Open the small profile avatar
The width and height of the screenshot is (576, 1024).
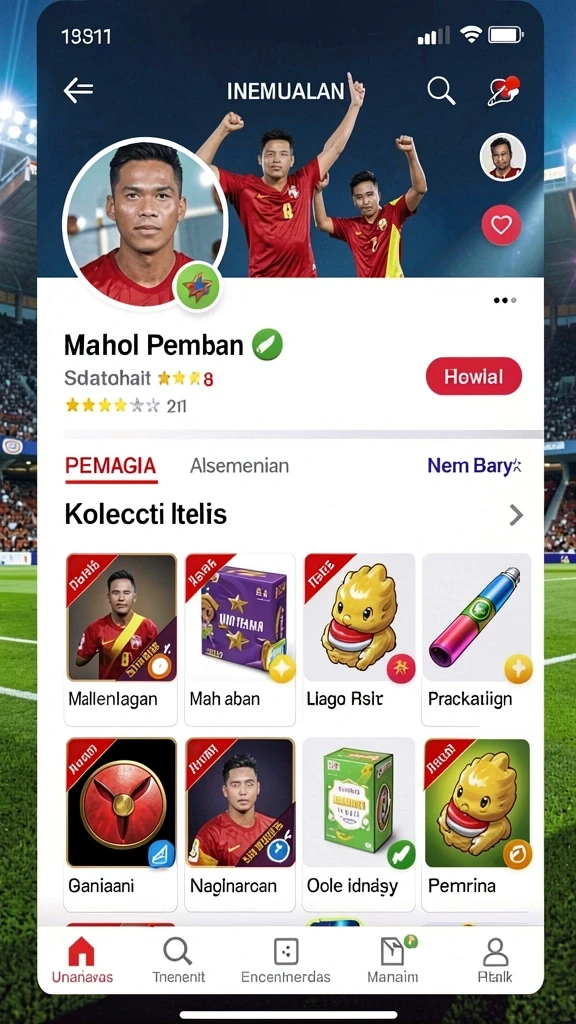[503, 157]
